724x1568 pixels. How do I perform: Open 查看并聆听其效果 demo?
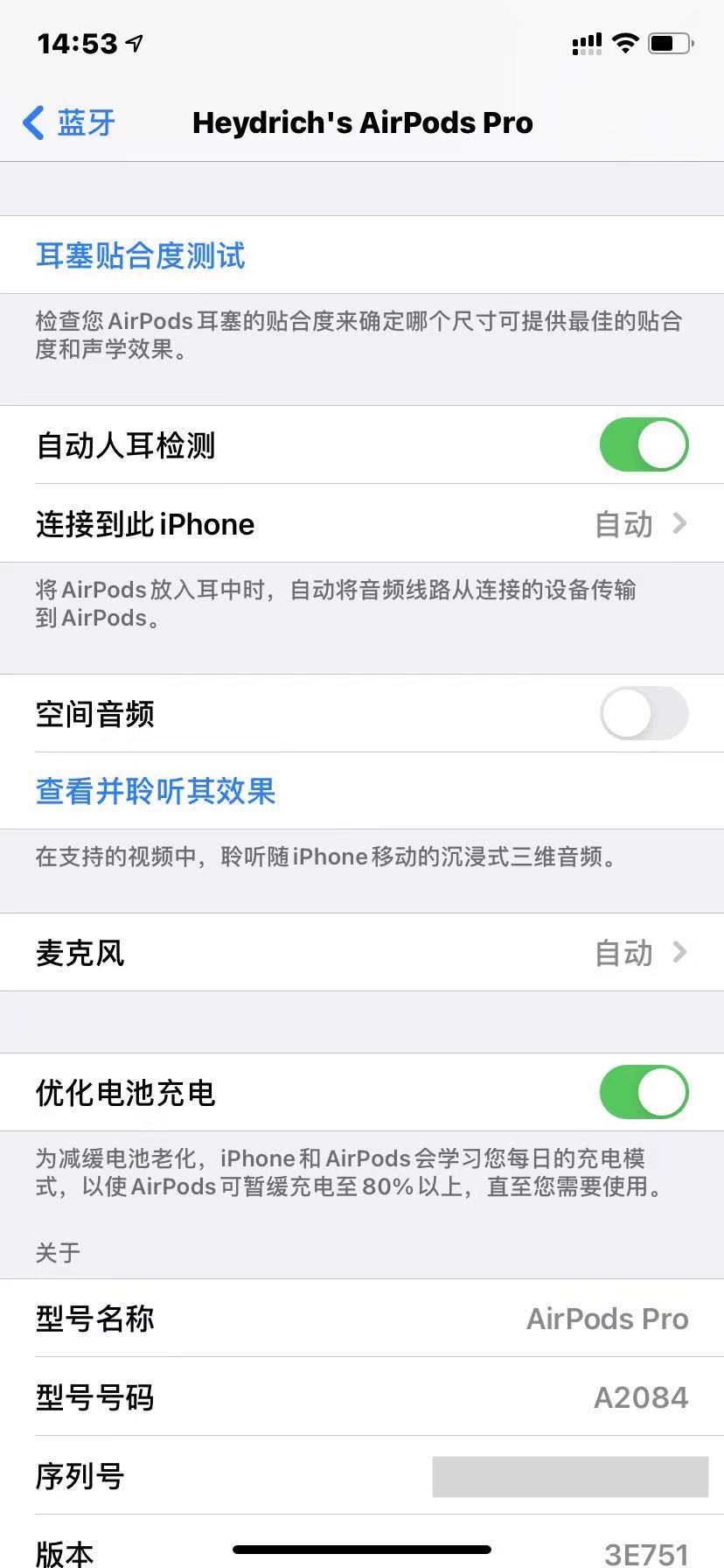156,791
